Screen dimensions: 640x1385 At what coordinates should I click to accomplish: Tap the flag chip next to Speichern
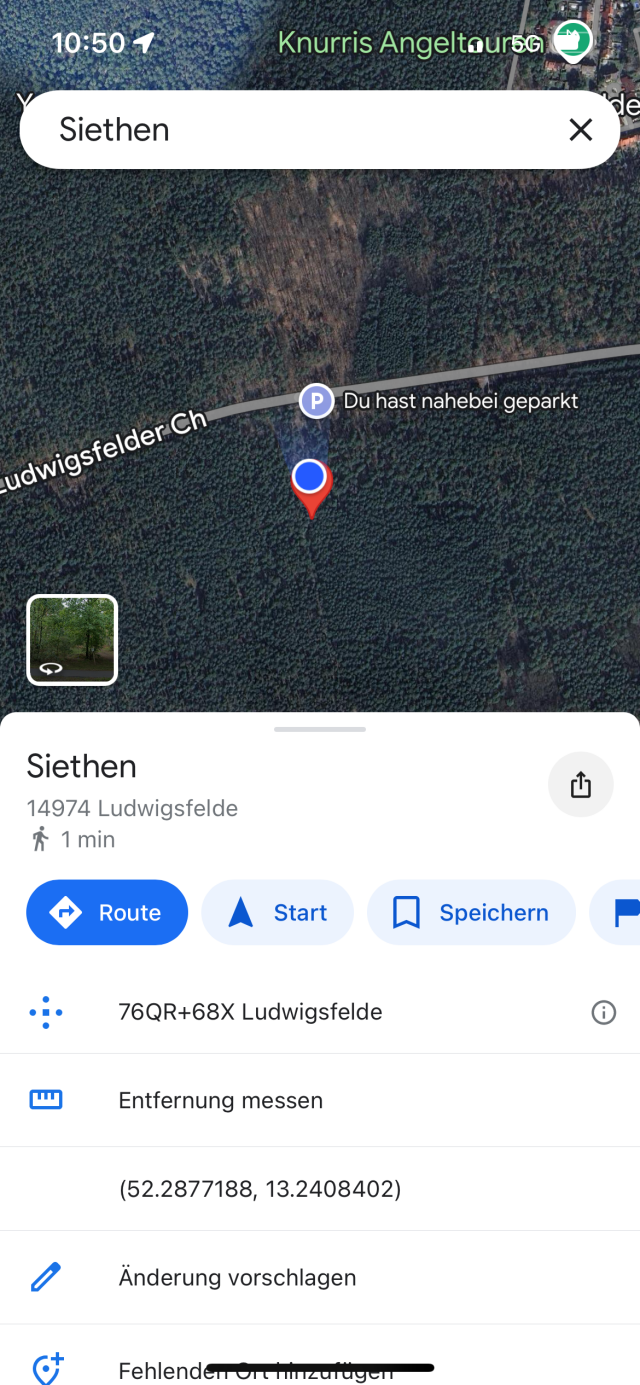tap(616, 912)
